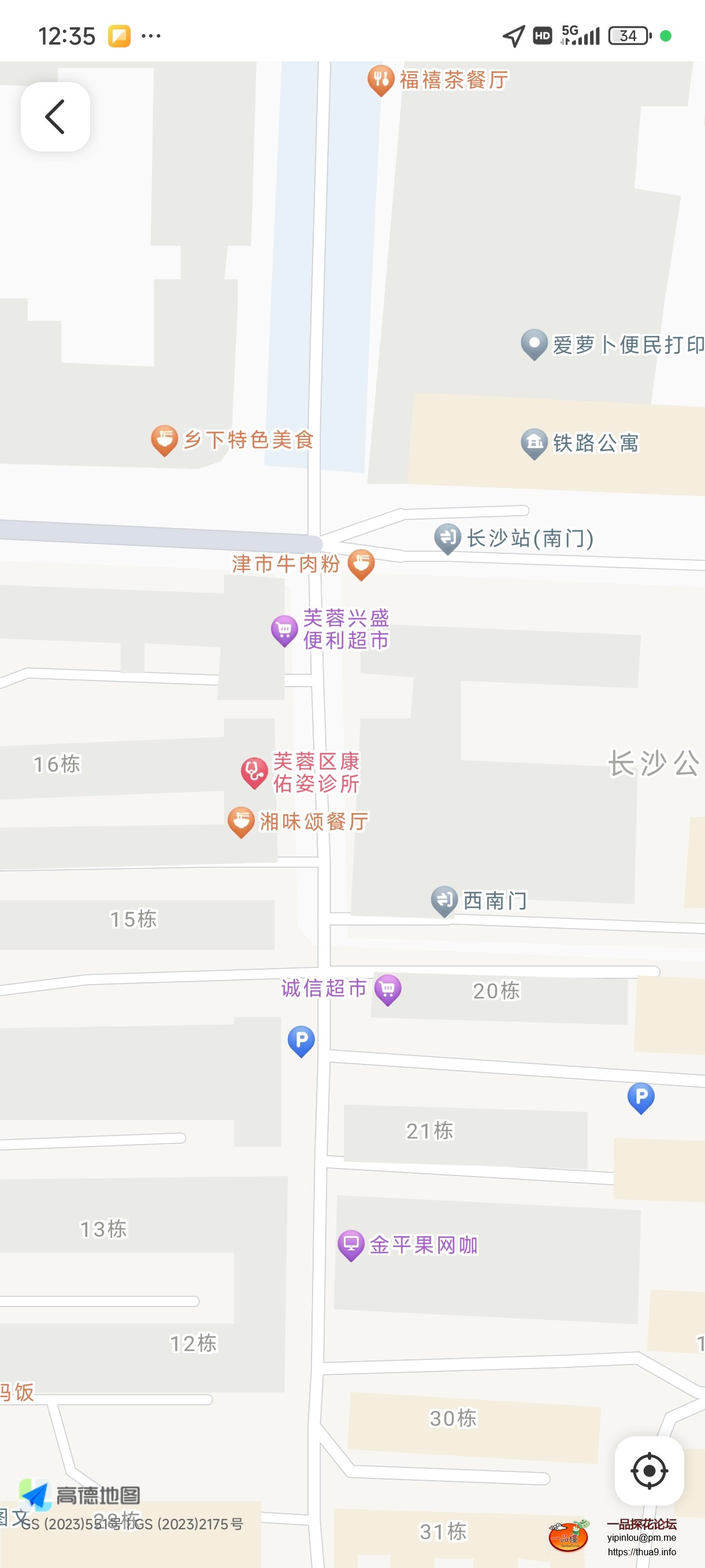Tap the parking marker near 21栋

tap(640, 1097)
